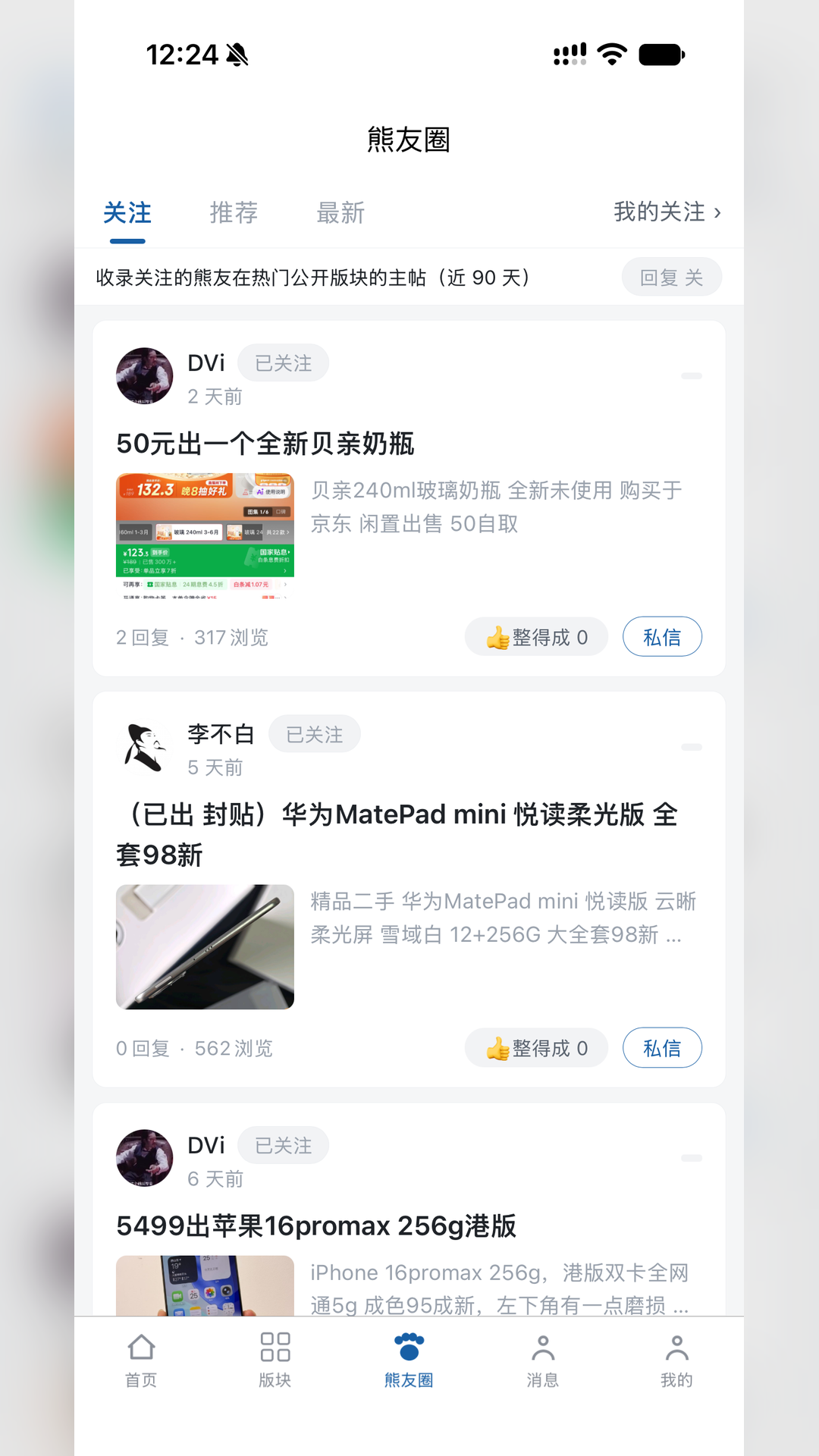Open the 版块 tab

[x=275, y=1360]
